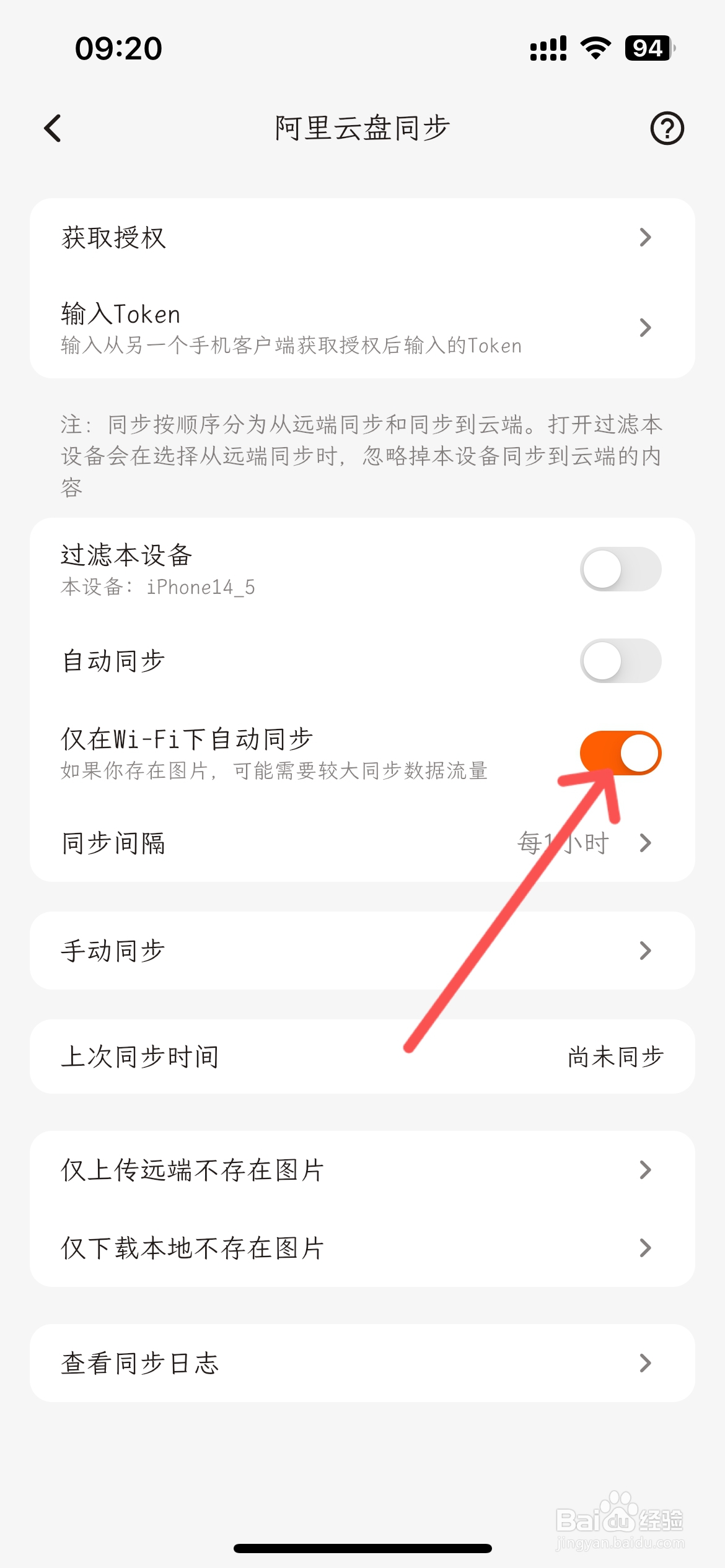Open 手动同步 option
Screen dimensions: 725x1568
[x=362, y=949]
